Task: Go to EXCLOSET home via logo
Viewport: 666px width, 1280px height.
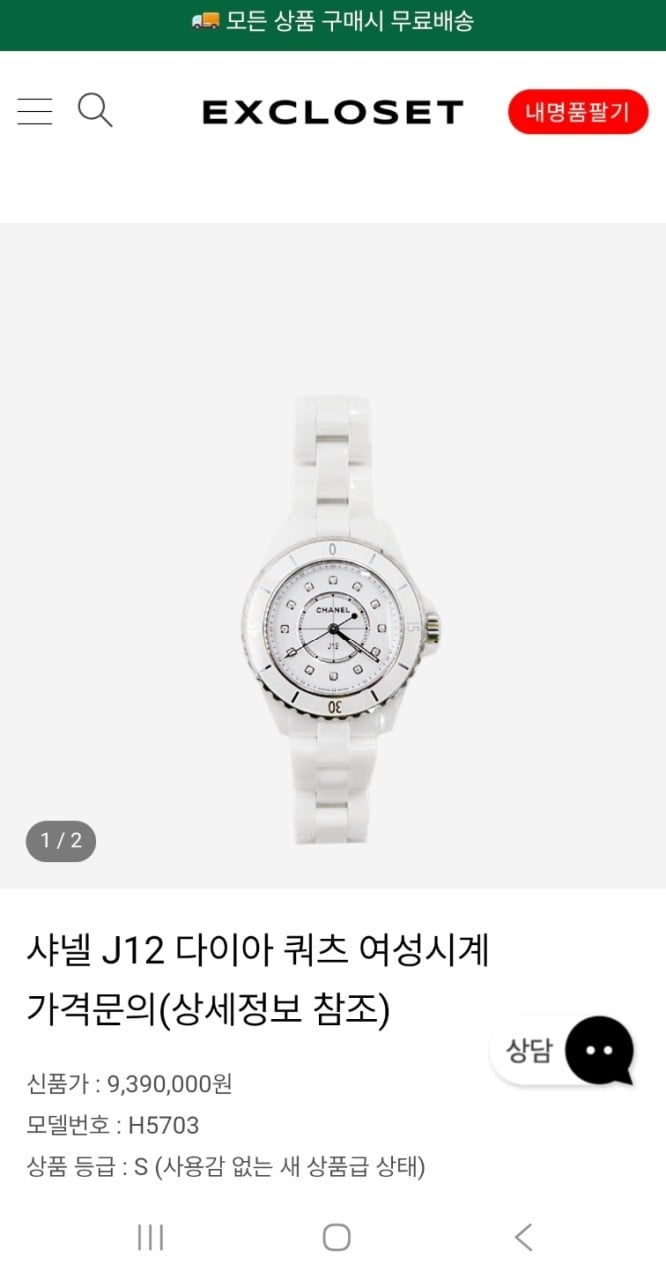Action: [x=332, y=111]
